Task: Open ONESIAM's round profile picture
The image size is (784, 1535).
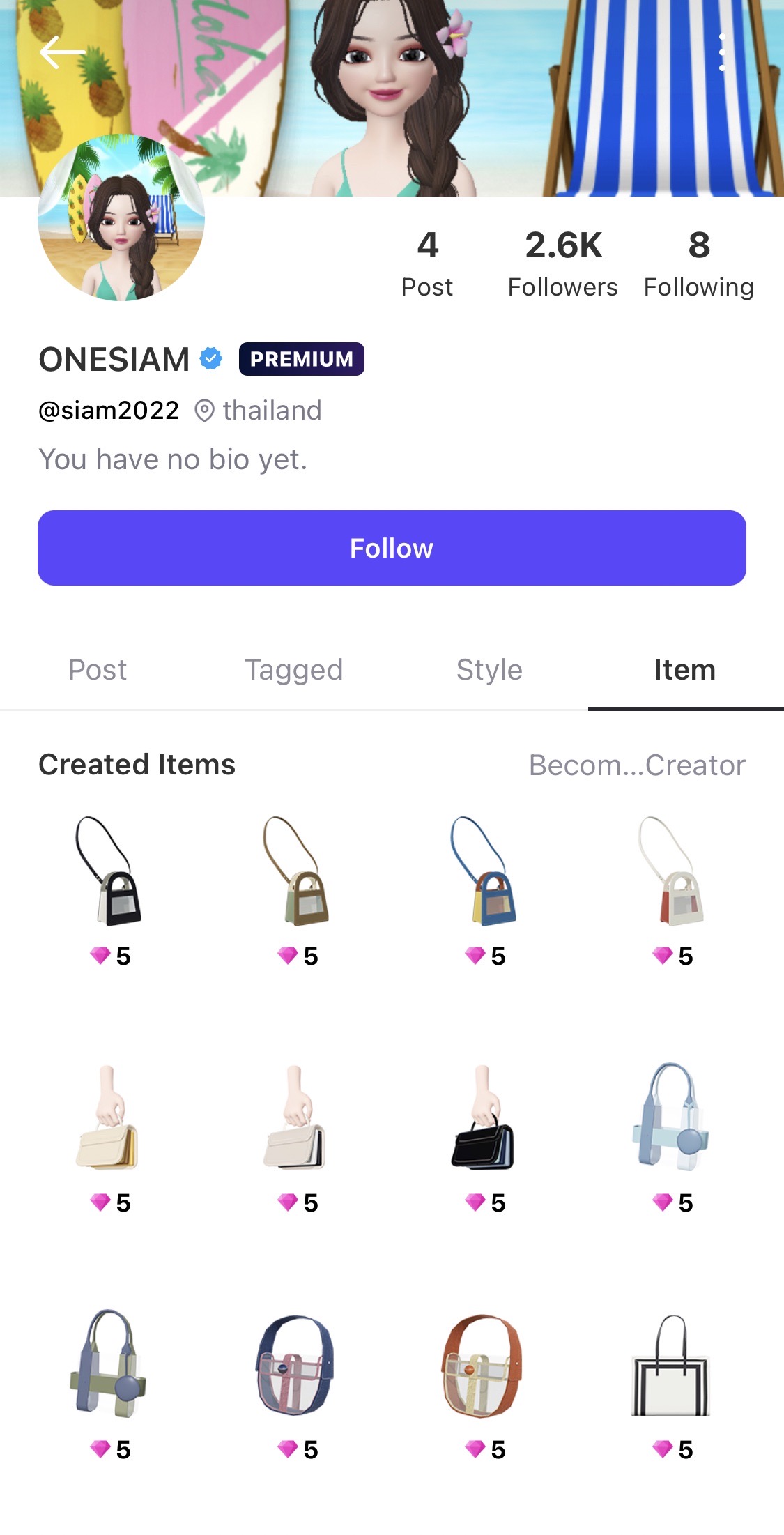Action: click(x=121, y=217)
